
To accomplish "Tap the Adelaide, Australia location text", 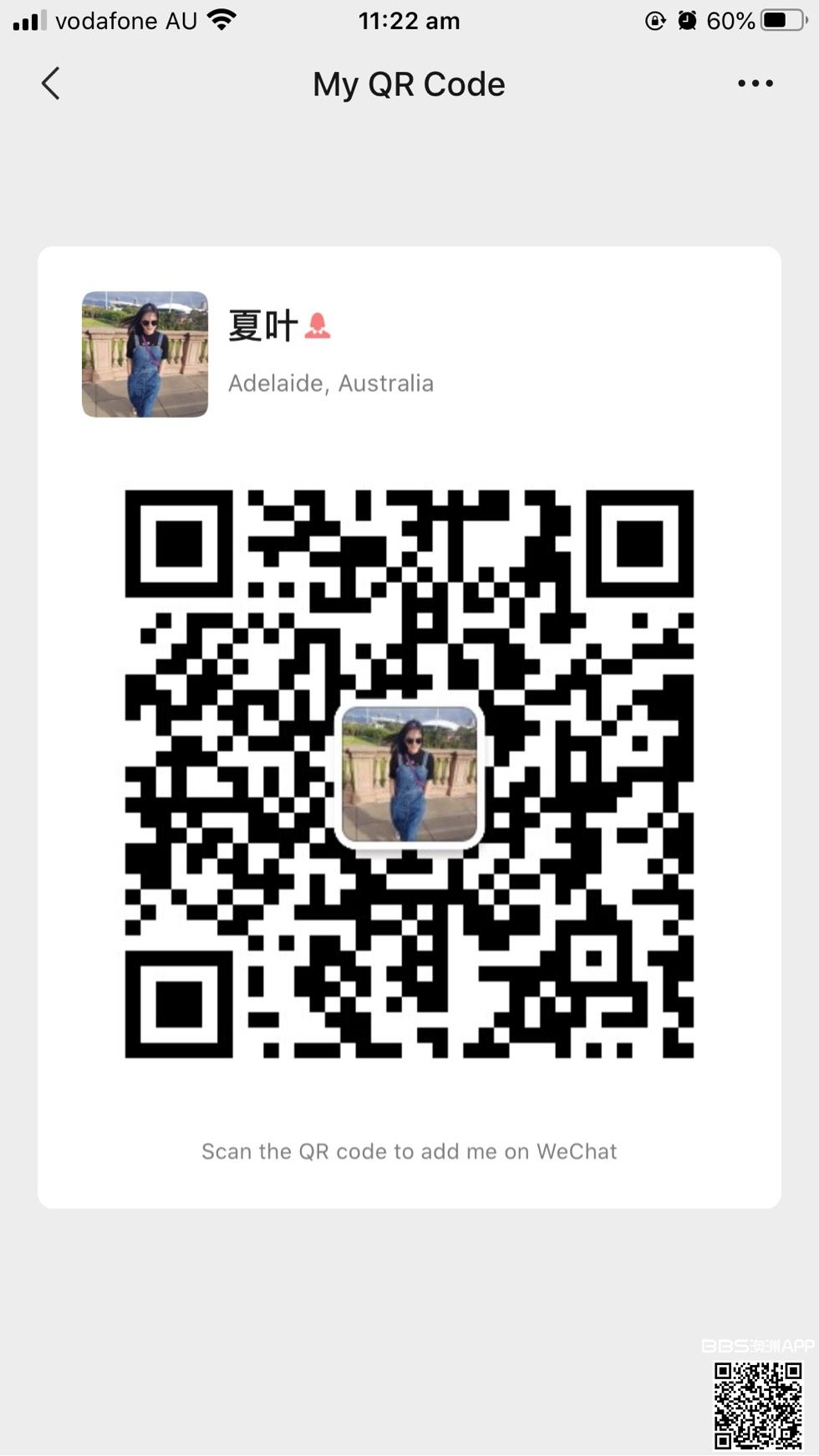I will 331,383.
